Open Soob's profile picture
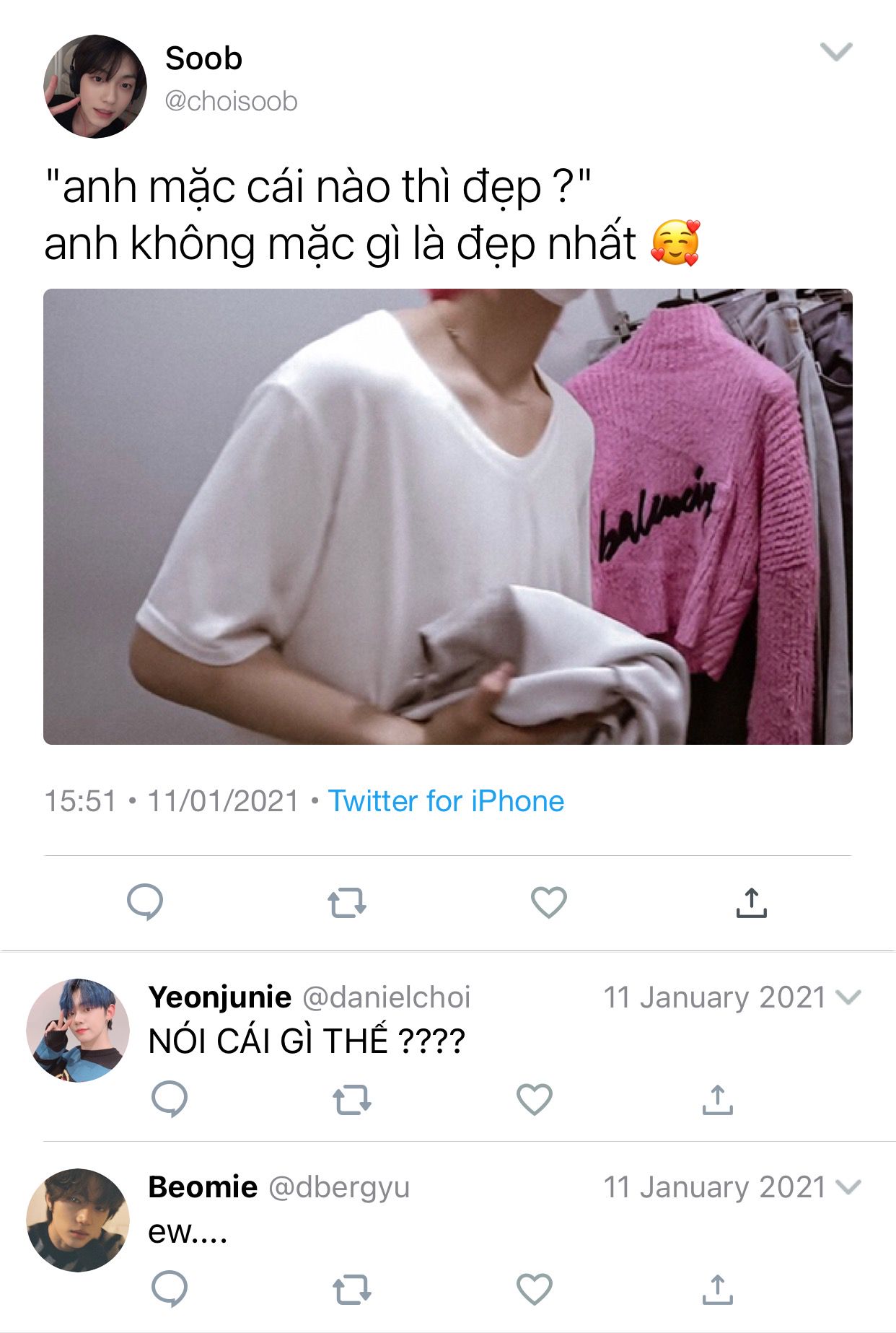Image resolution: width=896 pixels, height=1333 pixels. click(95, 87)
